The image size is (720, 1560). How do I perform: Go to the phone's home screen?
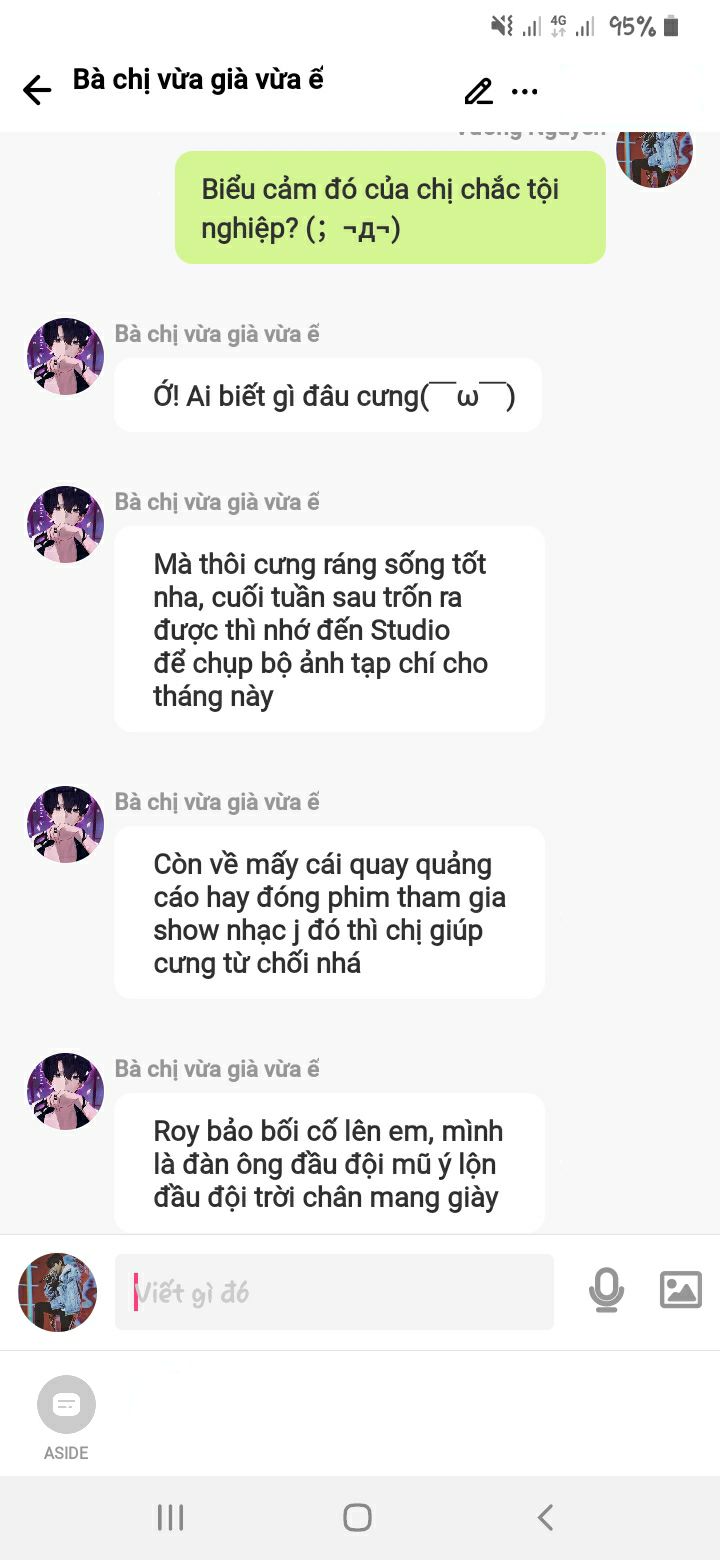pos(358,1517)
